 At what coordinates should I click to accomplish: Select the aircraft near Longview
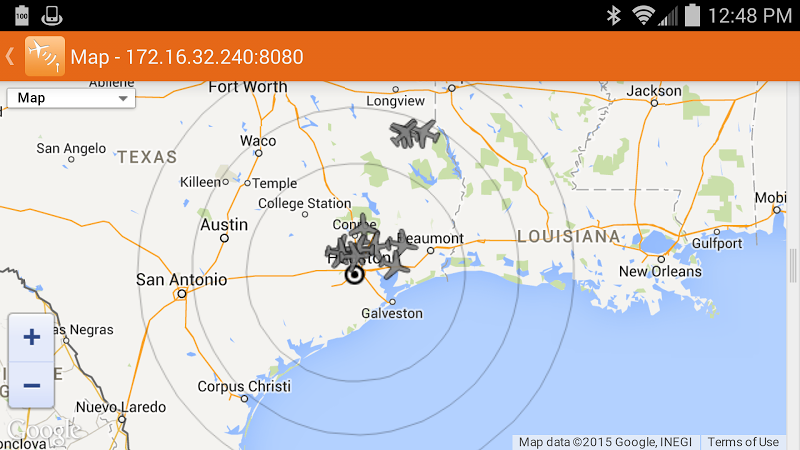click(x=414, y=133)
